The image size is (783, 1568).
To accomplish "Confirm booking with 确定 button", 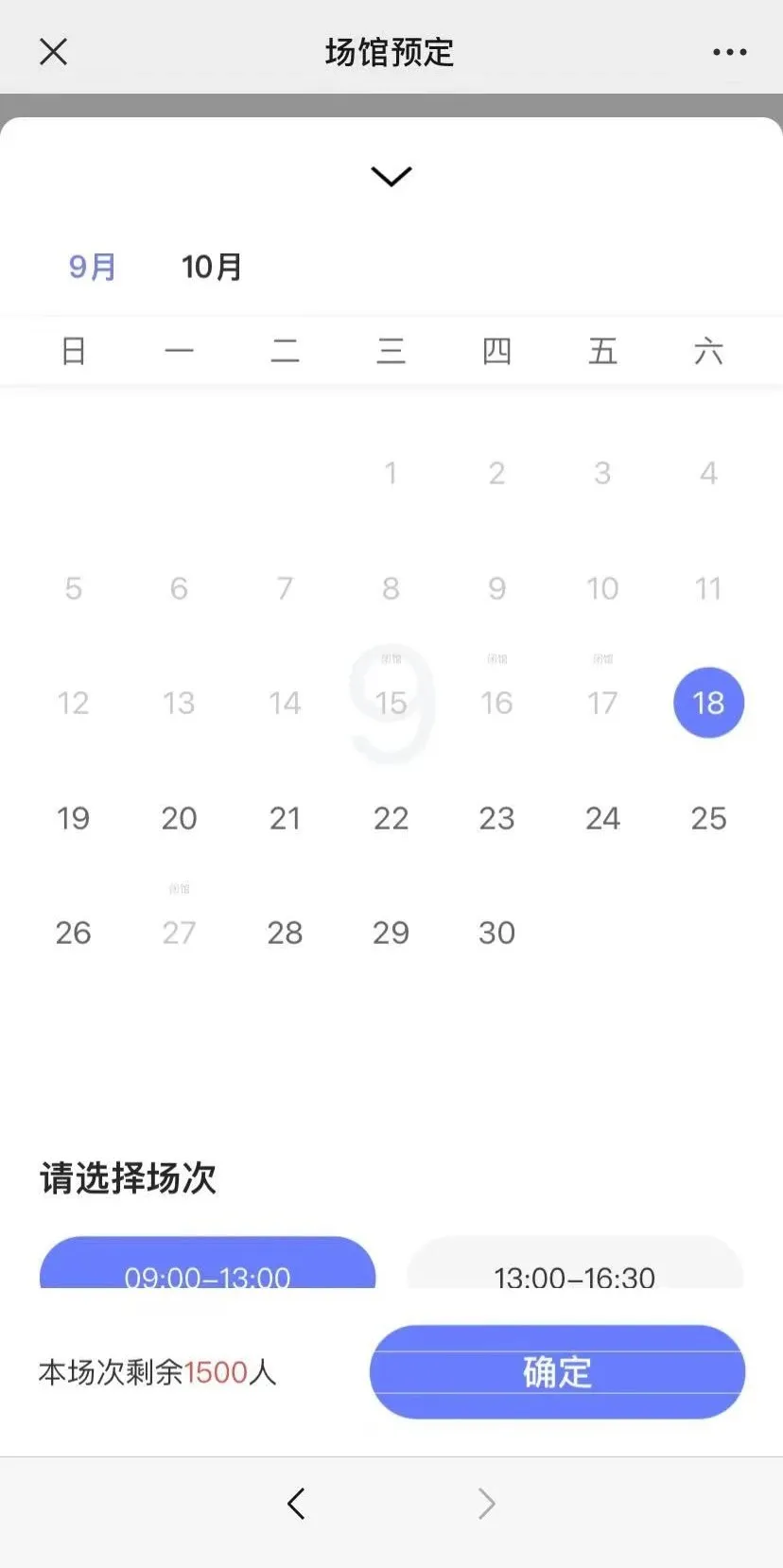I will click(x=557, y=1371).
